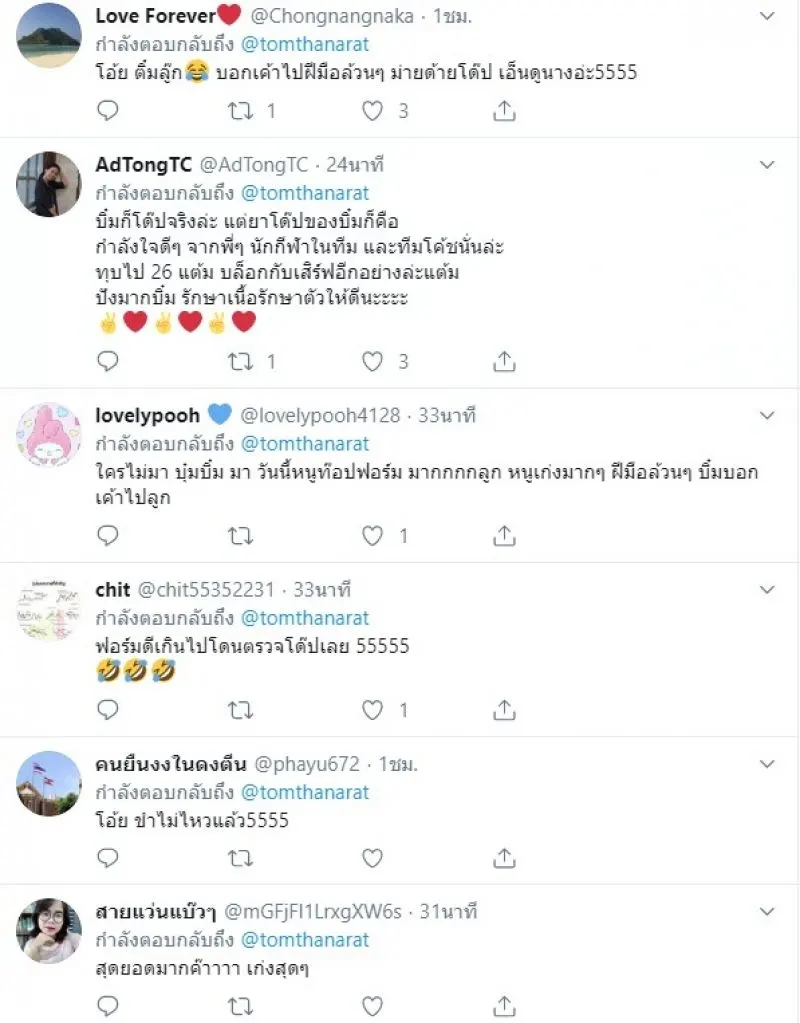Image resolution: width=800 pixels, height=1023 pixels.
Task: Open dropdown menu on @phayu672's tweet
Action: point(767,764)
